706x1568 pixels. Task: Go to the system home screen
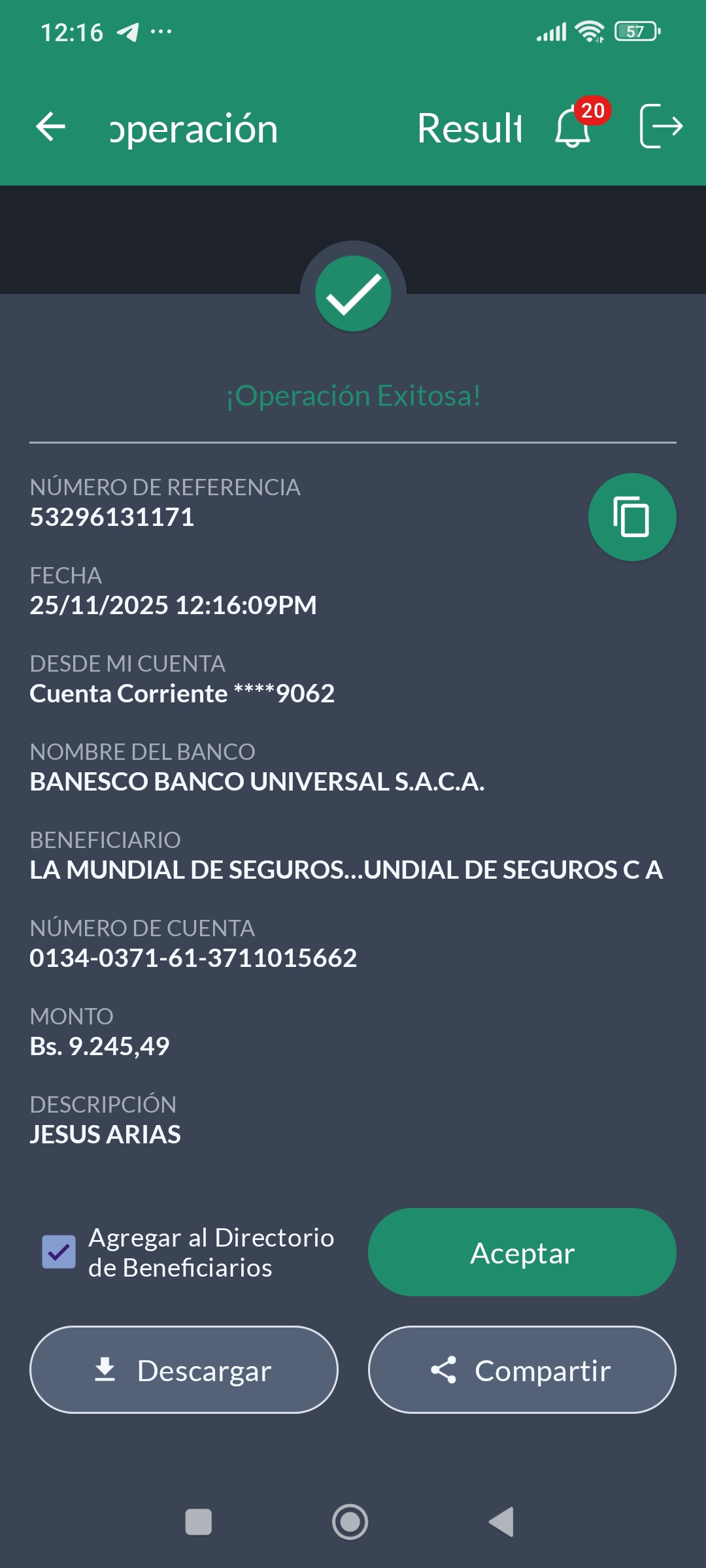(x=350, y=1522)
